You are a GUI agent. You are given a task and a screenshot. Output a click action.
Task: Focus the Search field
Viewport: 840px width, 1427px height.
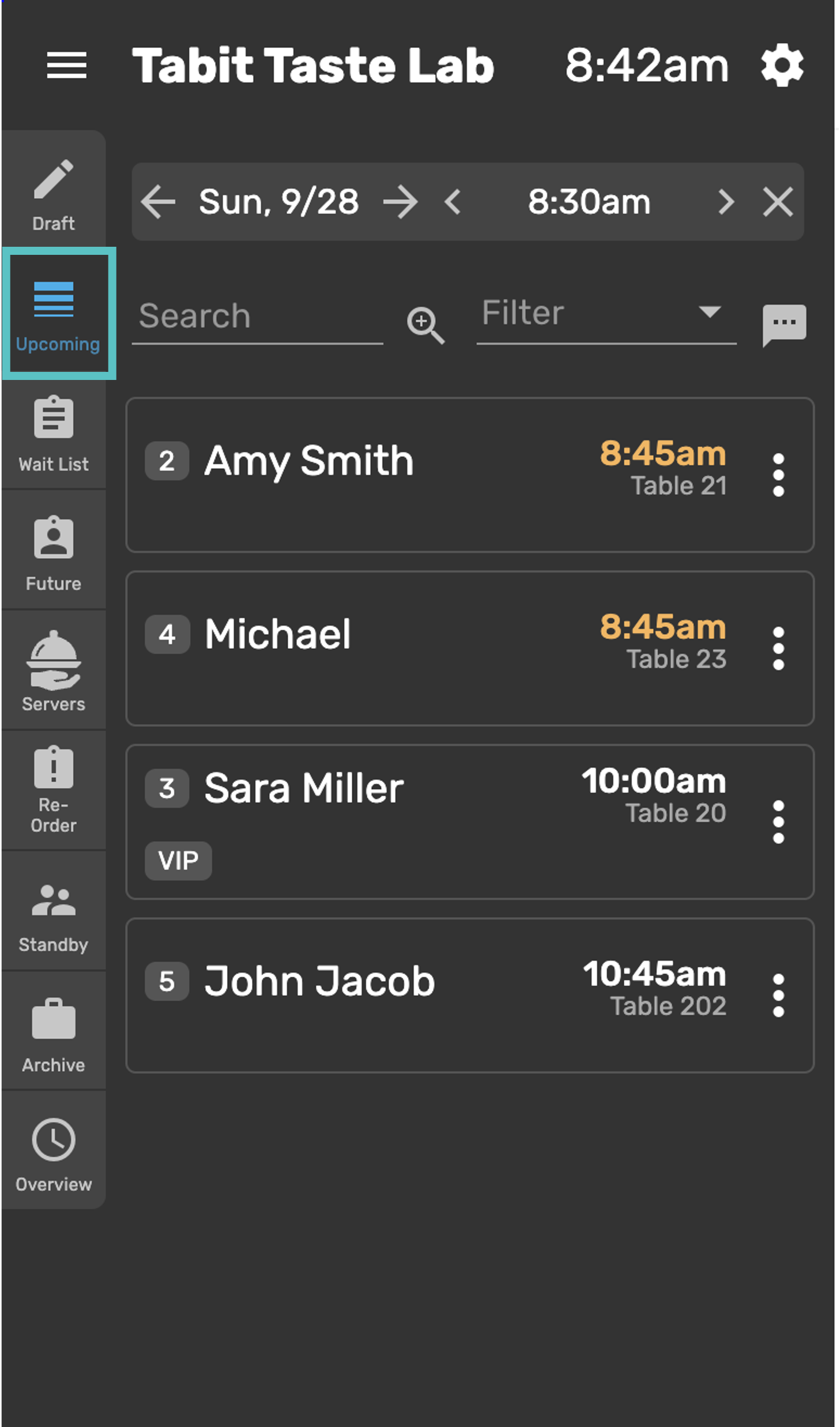(x=257, y=317)
